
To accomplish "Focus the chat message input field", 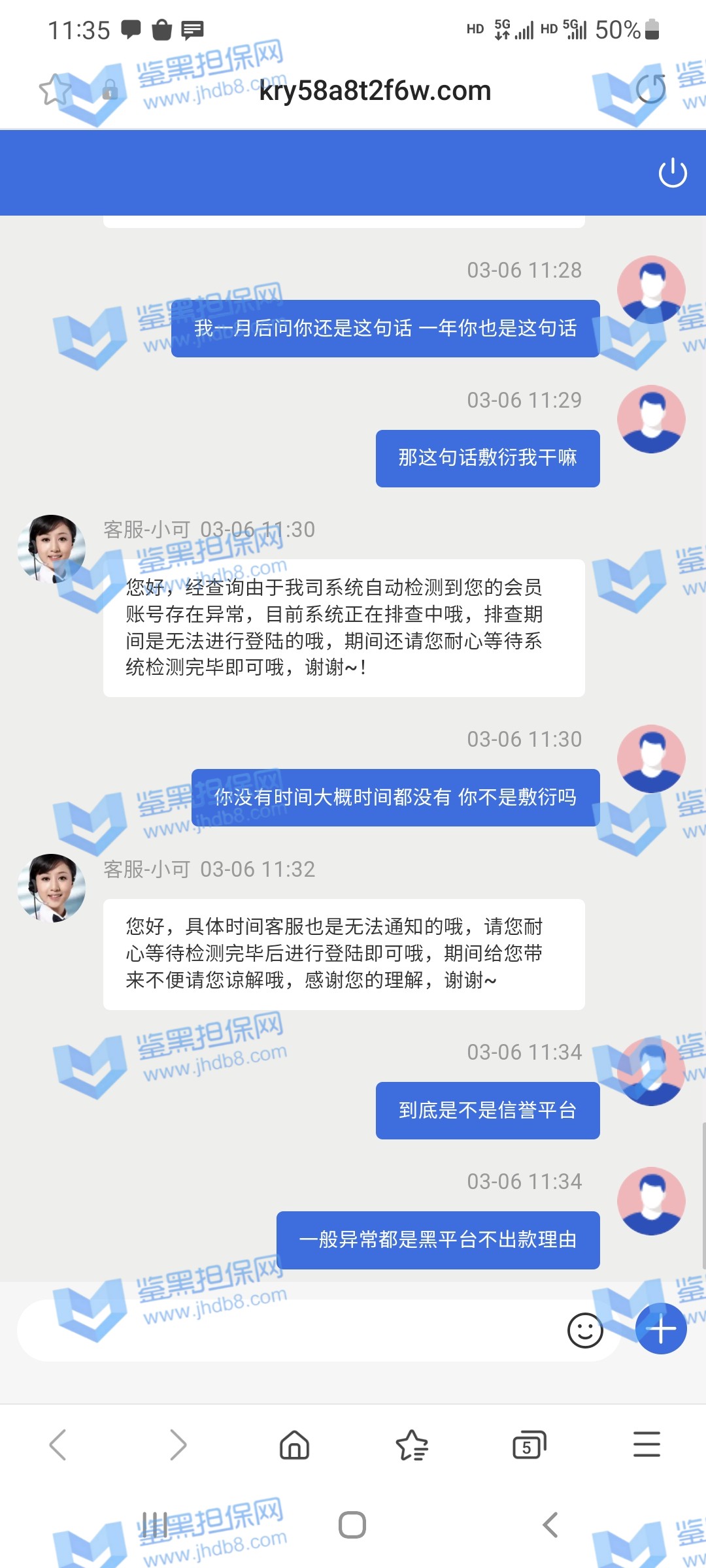I will [x=288, y=1330].
